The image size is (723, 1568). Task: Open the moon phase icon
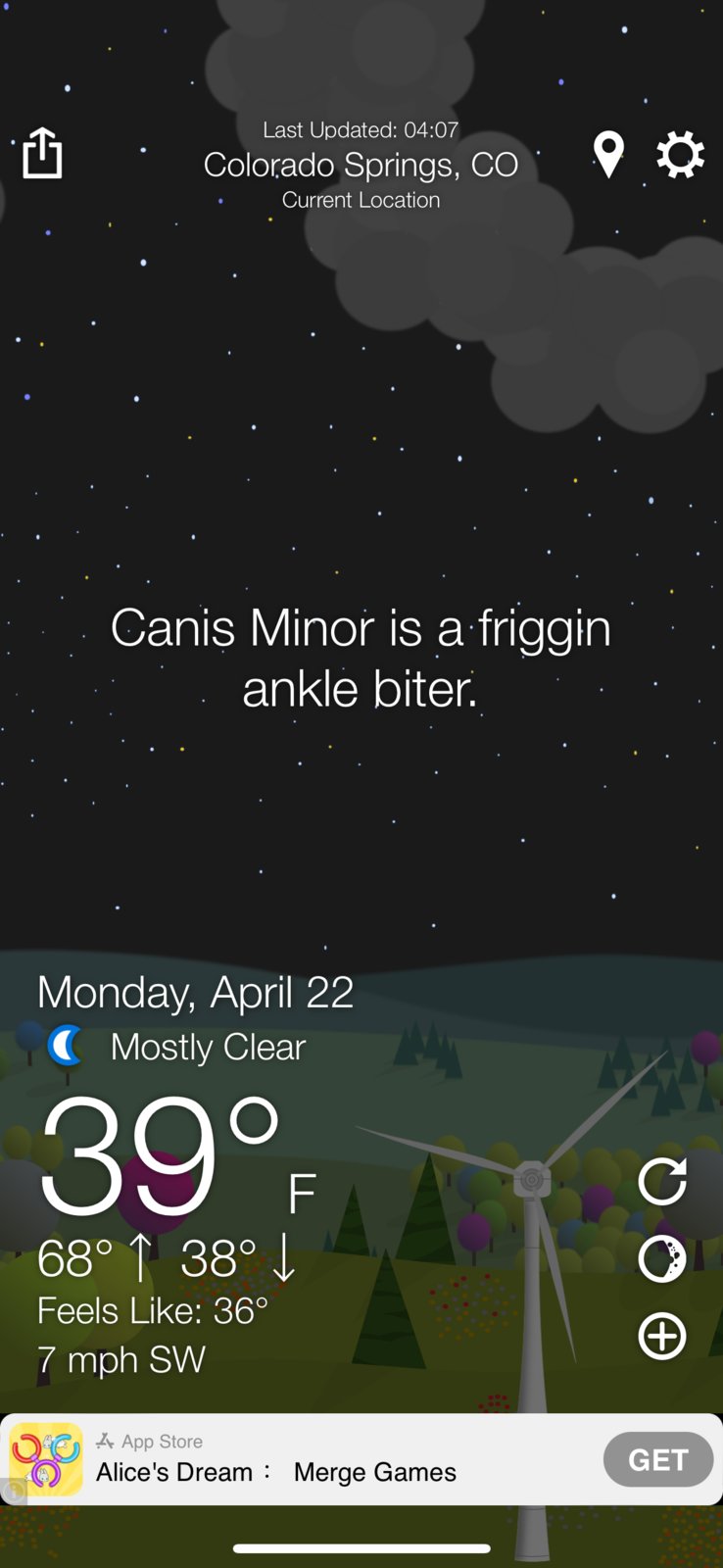tap(662, 1259)
